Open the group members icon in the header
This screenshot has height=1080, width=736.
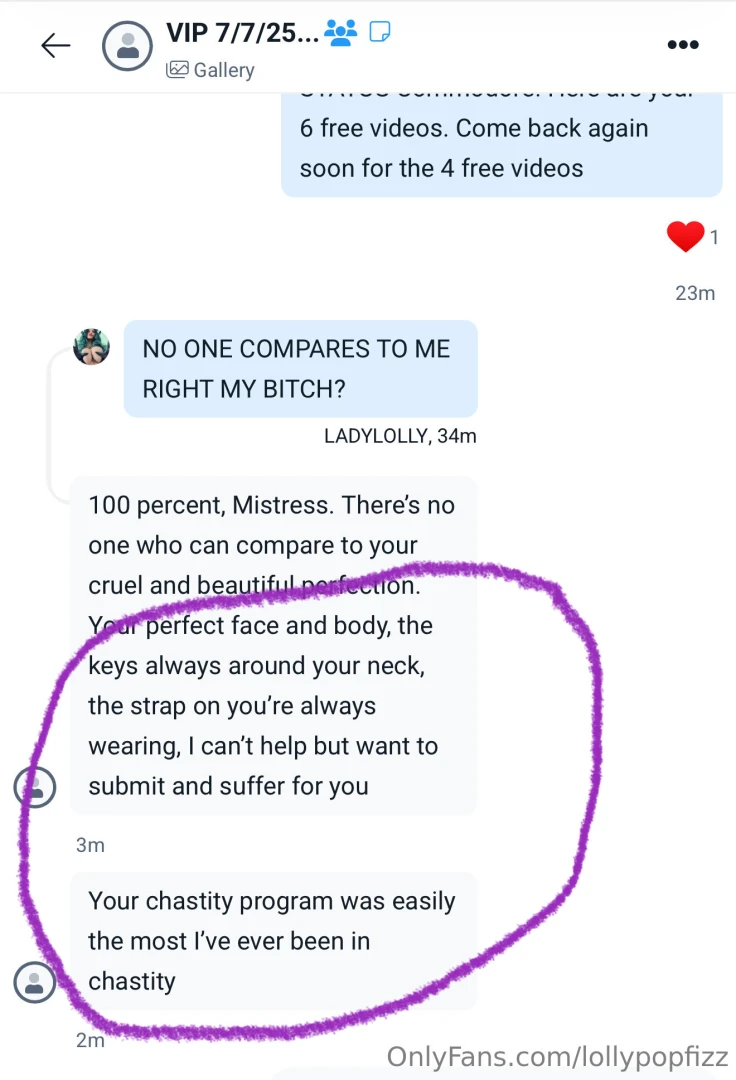coord(340,32)
